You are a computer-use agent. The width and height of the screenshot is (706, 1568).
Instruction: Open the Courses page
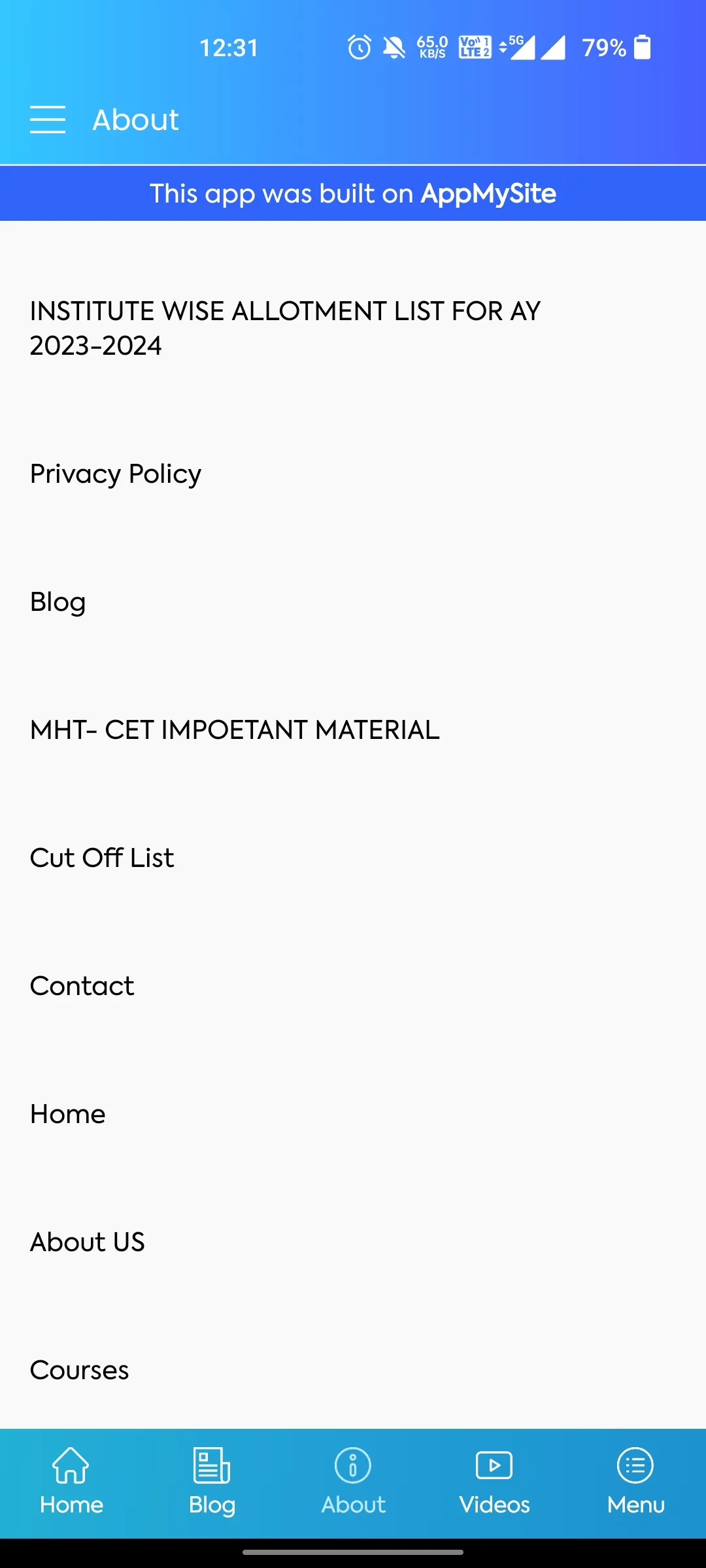(x=80, y=1370)
